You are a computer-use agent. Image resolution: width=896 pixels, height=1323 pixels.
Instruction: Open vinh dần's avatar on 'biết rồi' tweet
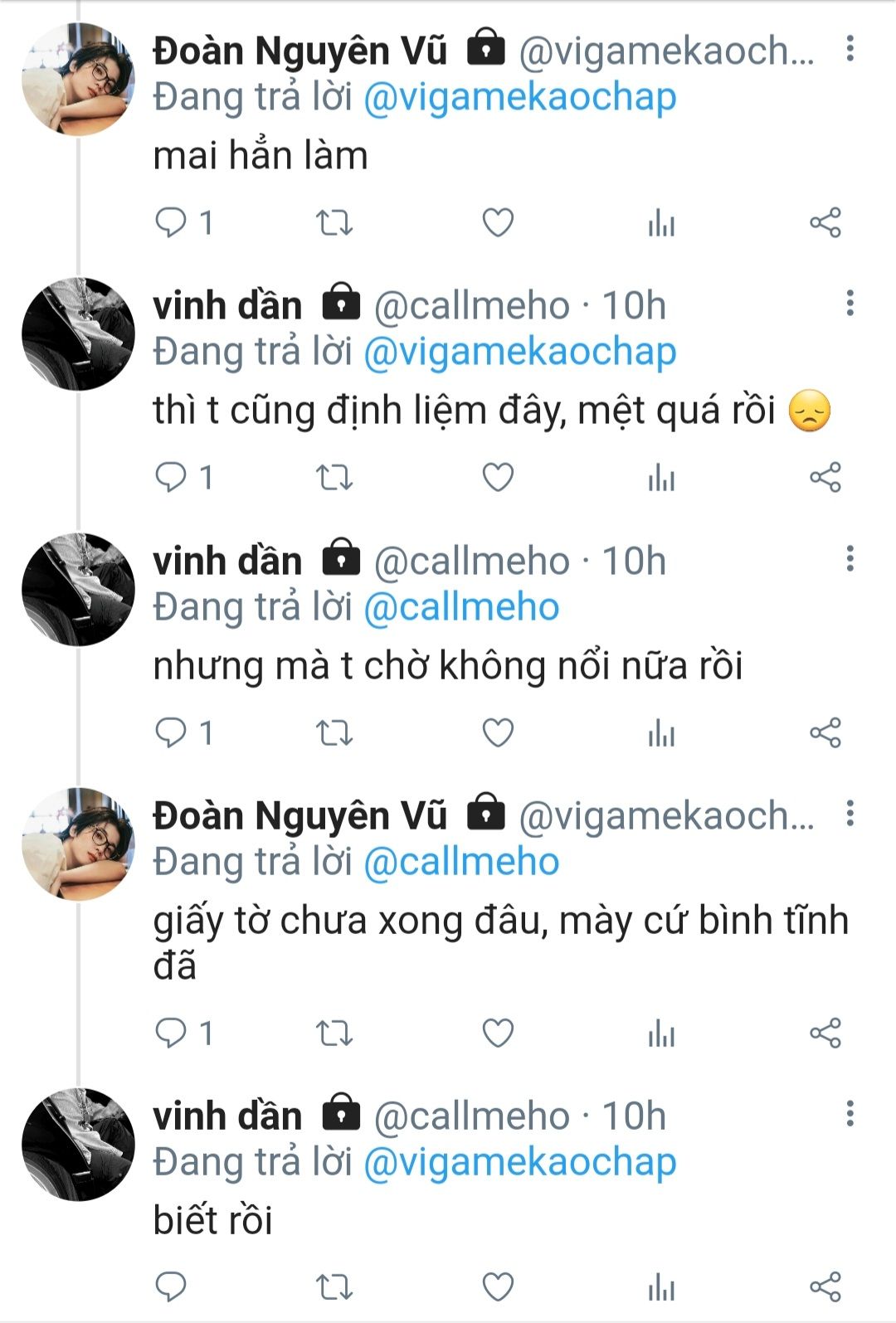(78, 1145)
